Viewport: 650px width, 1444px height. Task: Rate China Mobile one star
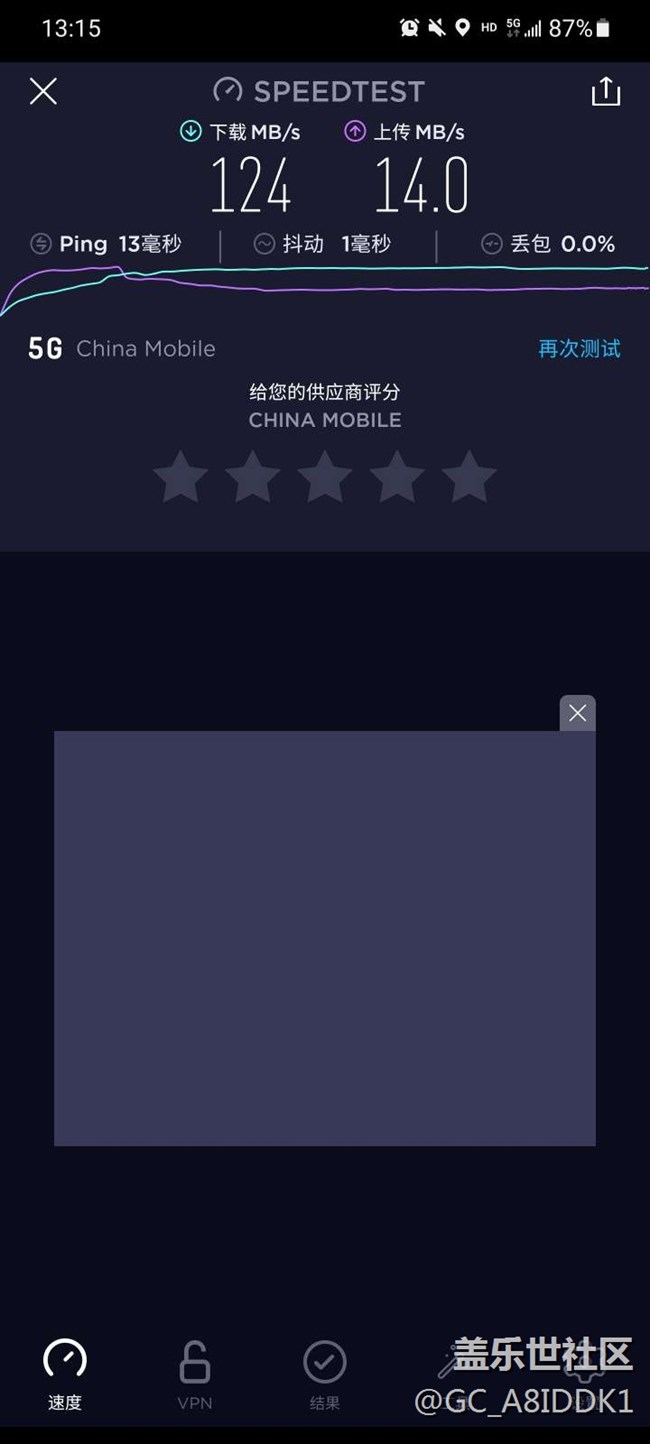(x=181, y=476)
